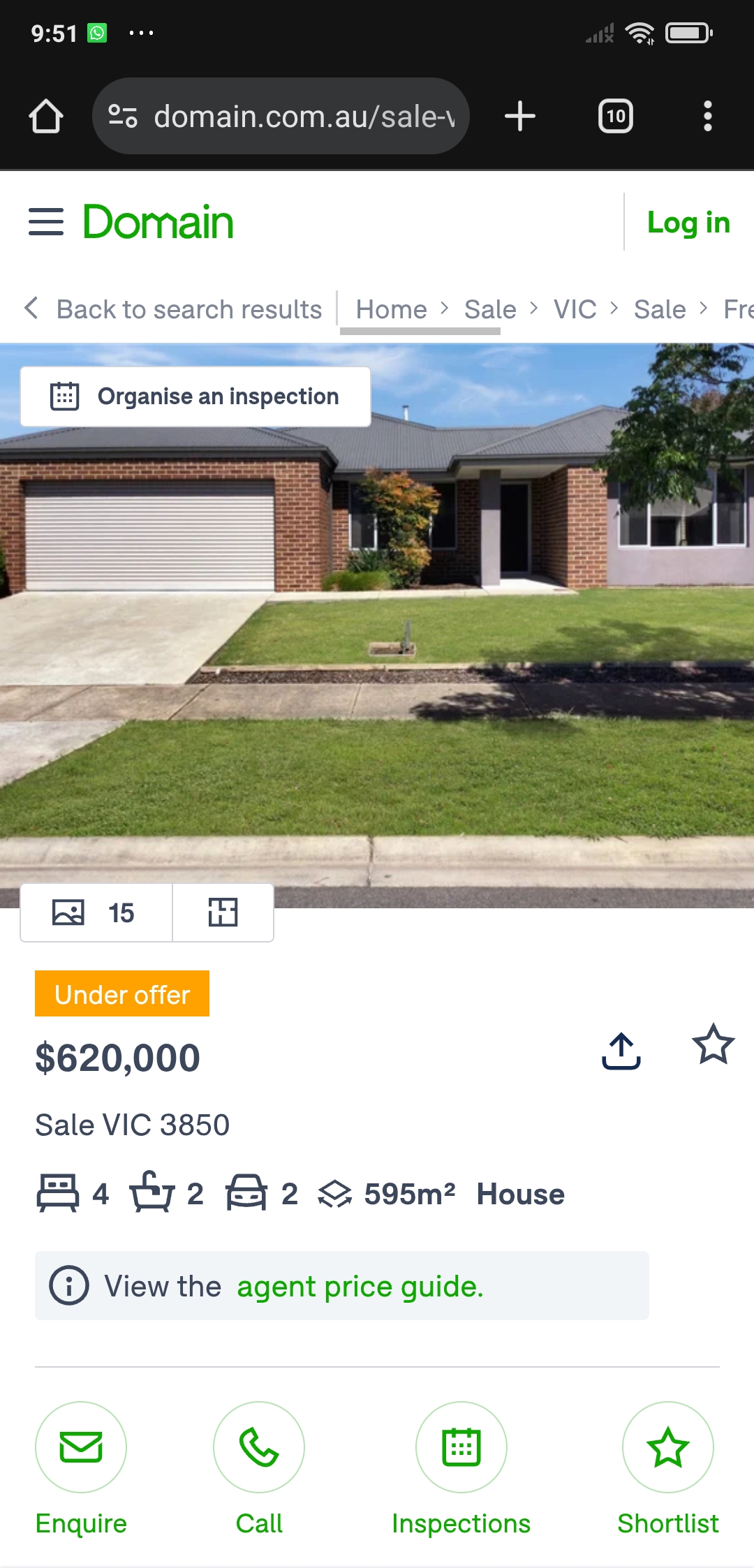Screen dimensions: 754x1568
Task: Tap the Log in button
Action: pos(688,222)
